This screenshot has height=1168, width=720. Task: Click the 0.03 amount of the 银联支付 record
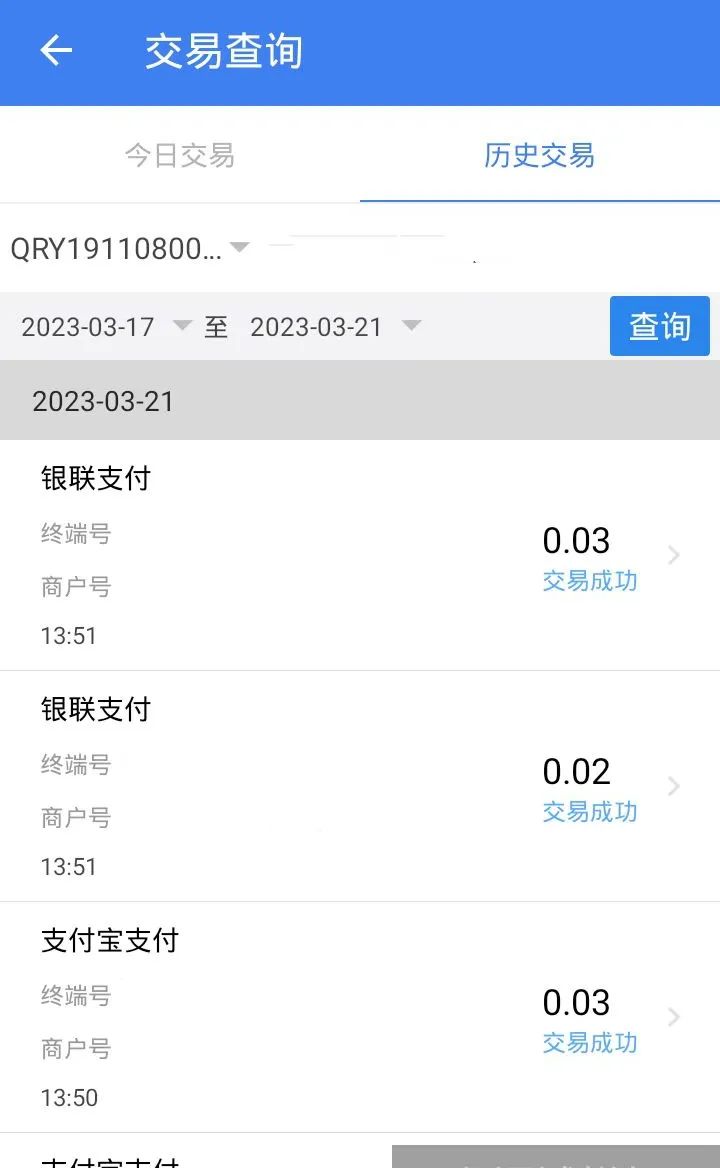click(x=576, y=540)
